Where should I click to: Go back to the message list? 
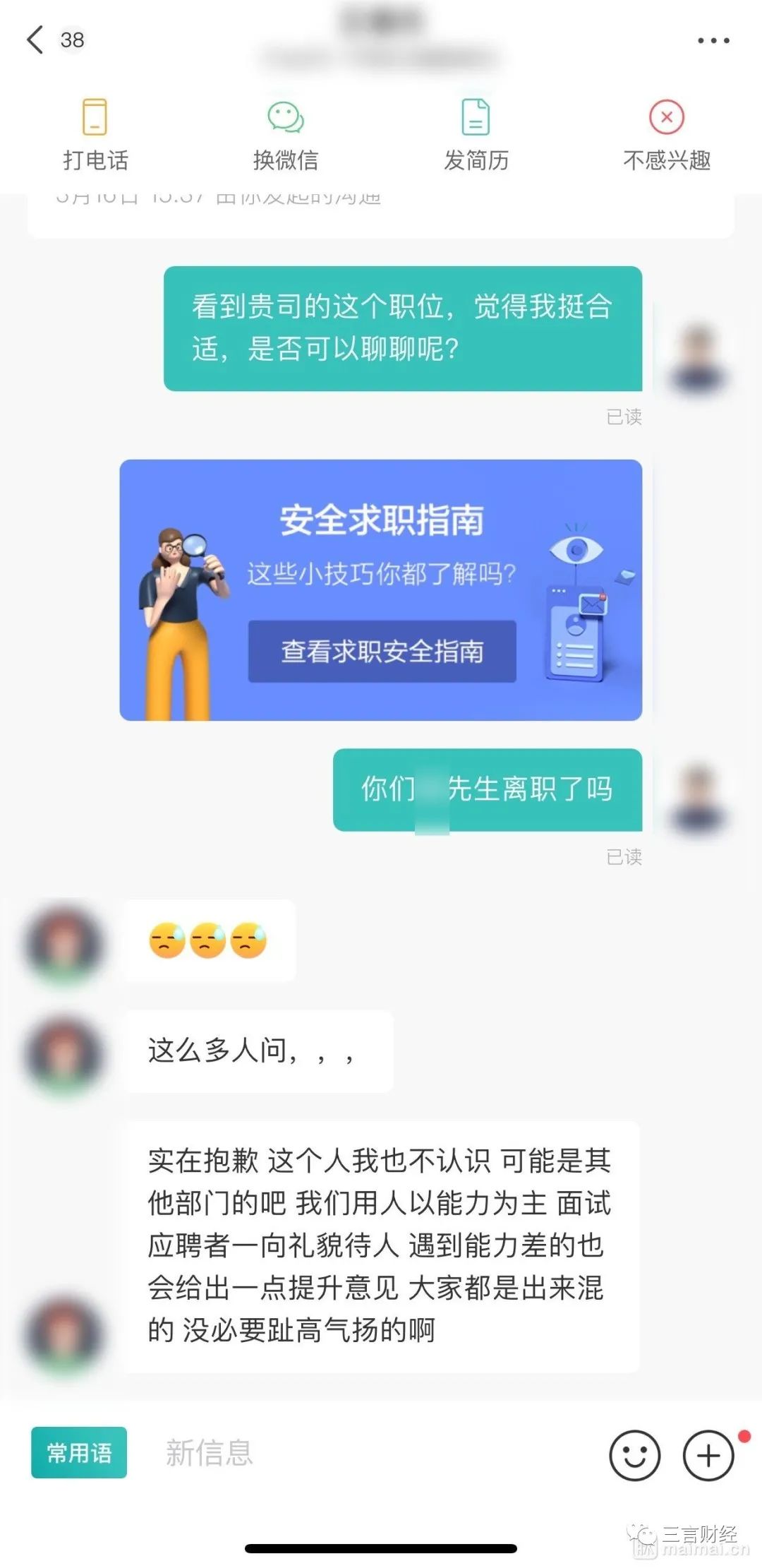35,40
